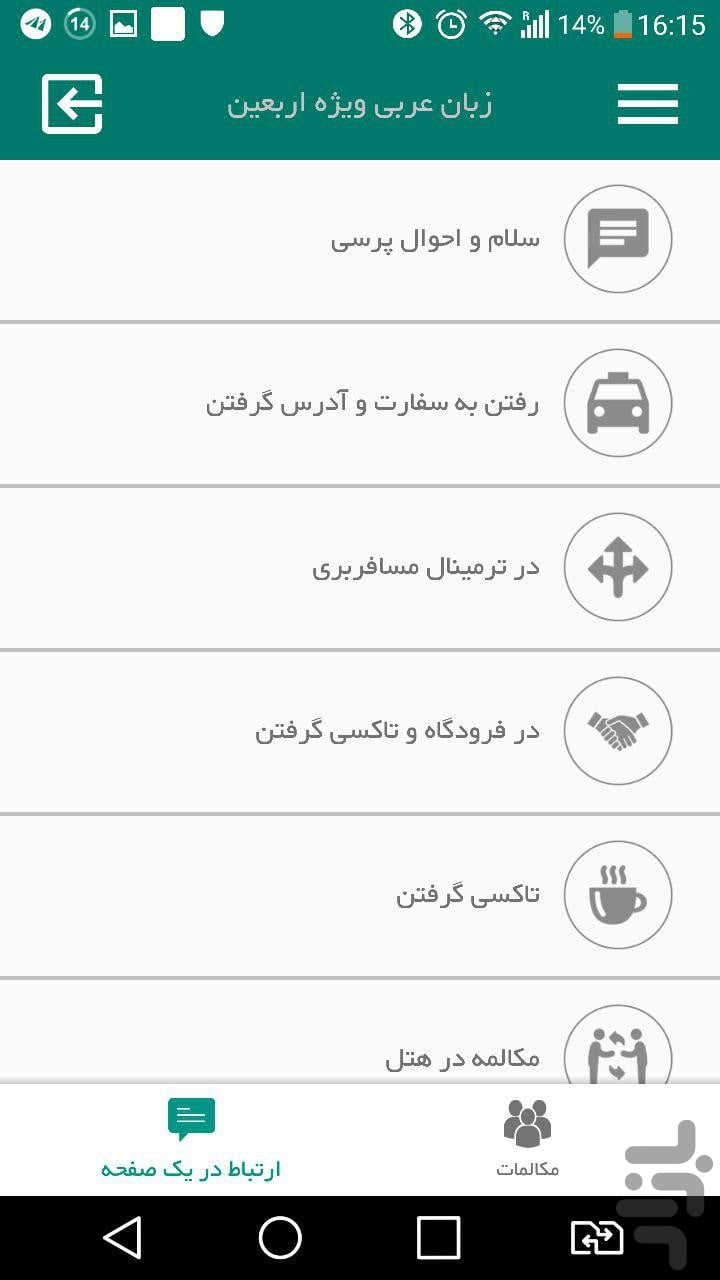Open the سلام و احوال پرسی lesson
The height and width of the screenshot is (1280, 720).
tap(360, 240)
